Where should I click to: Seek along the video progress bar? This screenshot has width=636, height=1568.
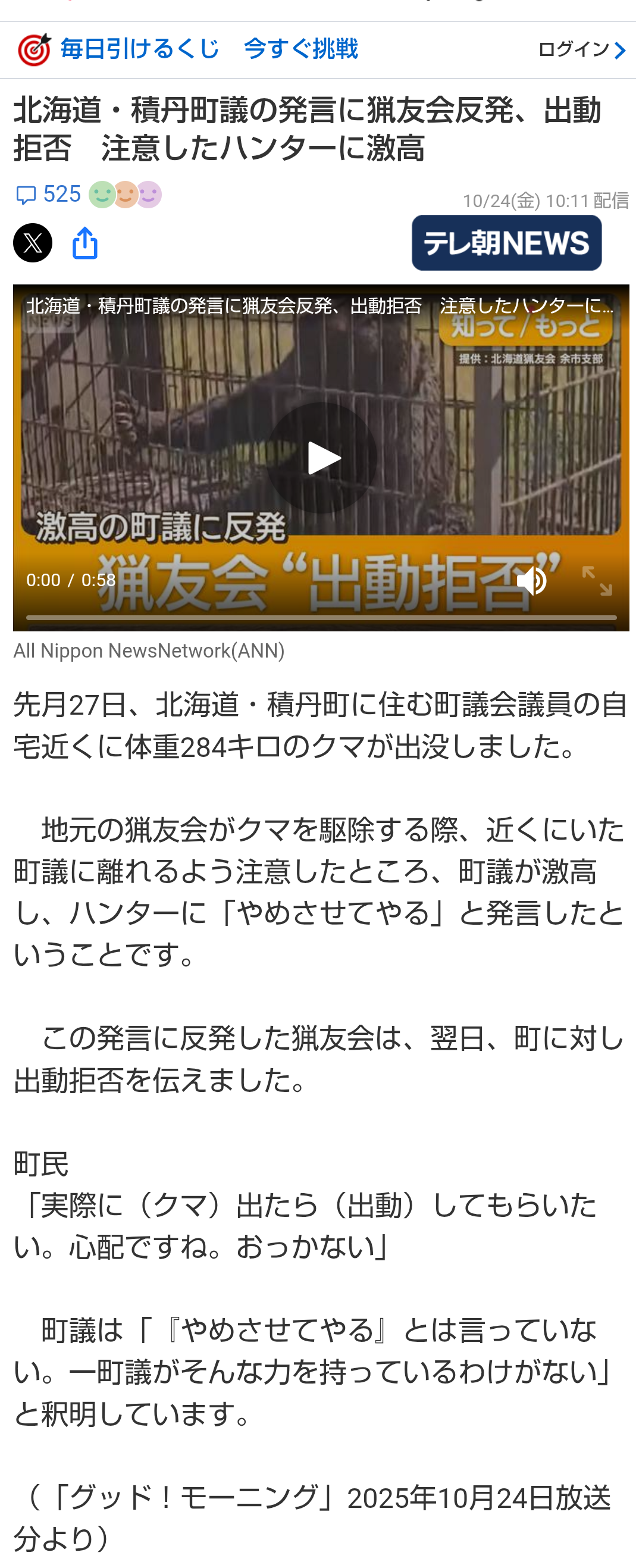(x=321, y=618)
